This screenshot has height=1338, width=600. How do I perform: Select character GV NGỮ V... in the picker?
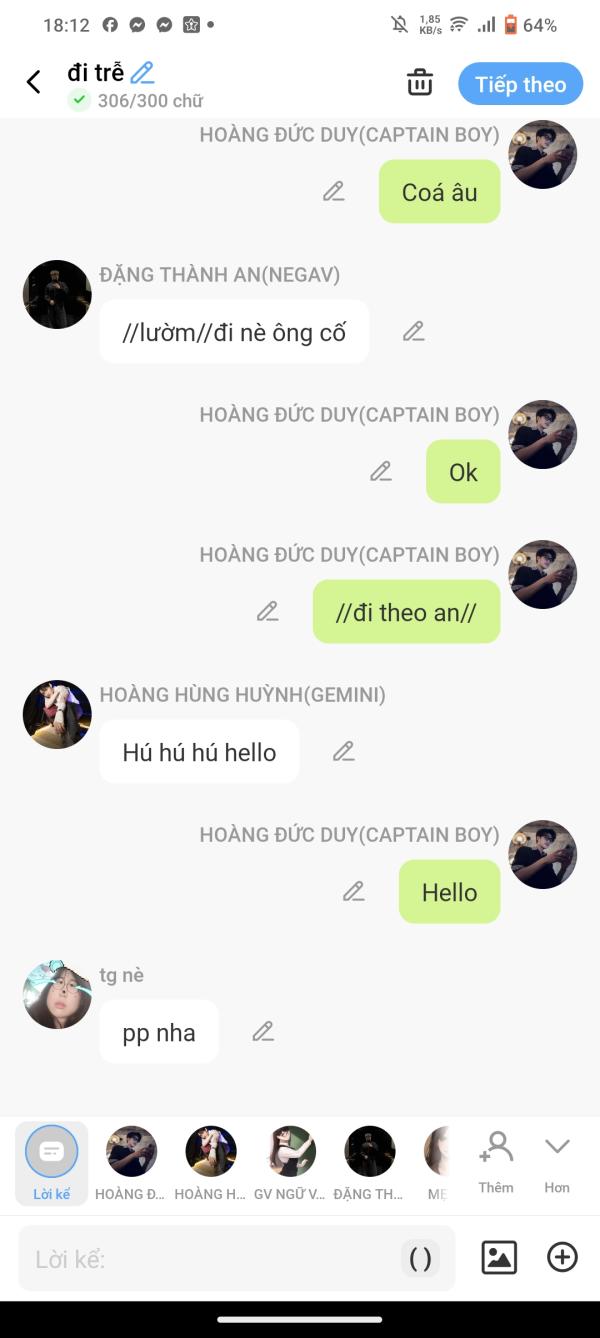tap(290, 1162)
